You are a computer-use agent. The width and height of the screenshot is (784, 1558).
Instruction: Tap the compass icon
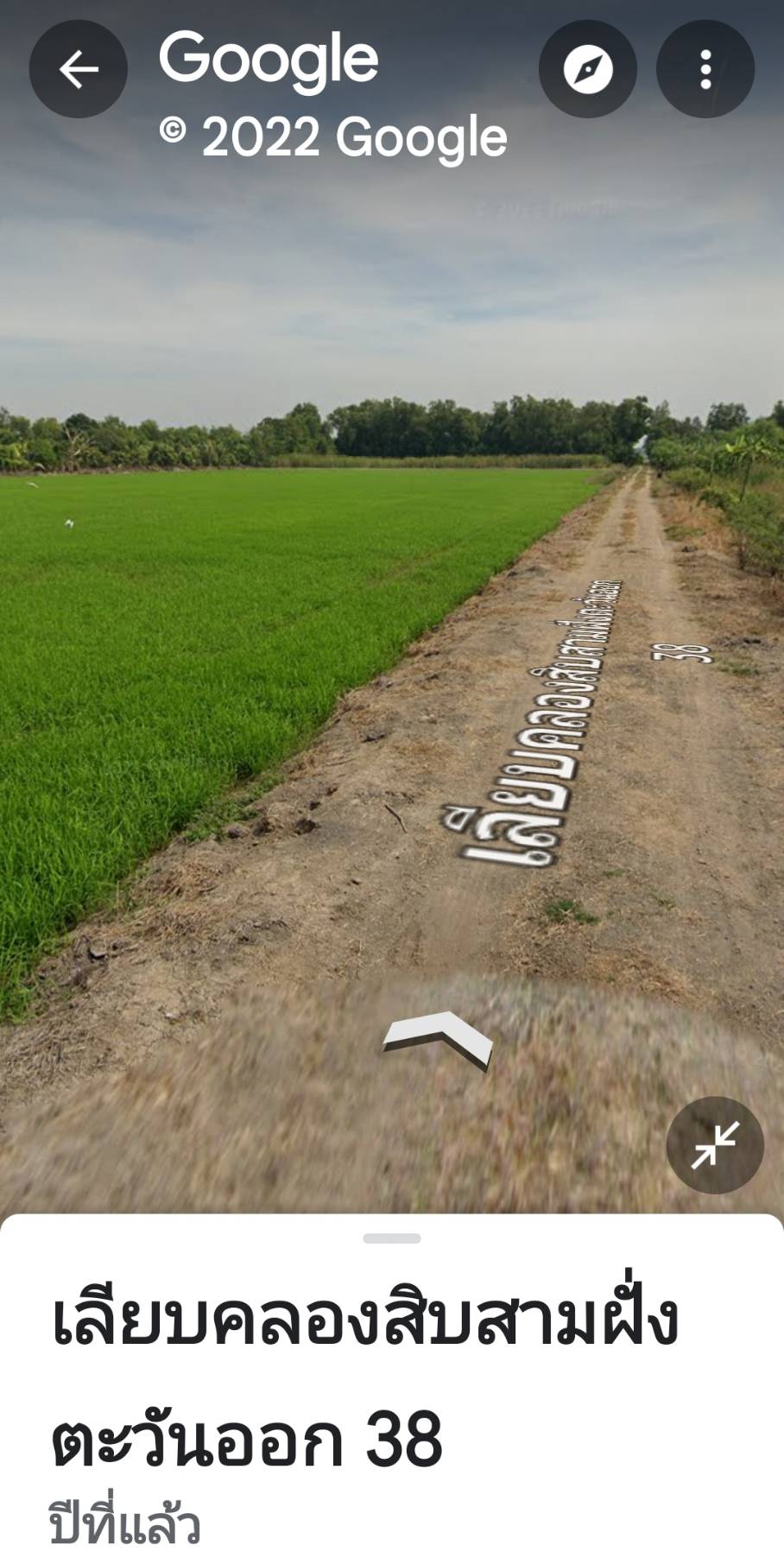coord(588,69)
